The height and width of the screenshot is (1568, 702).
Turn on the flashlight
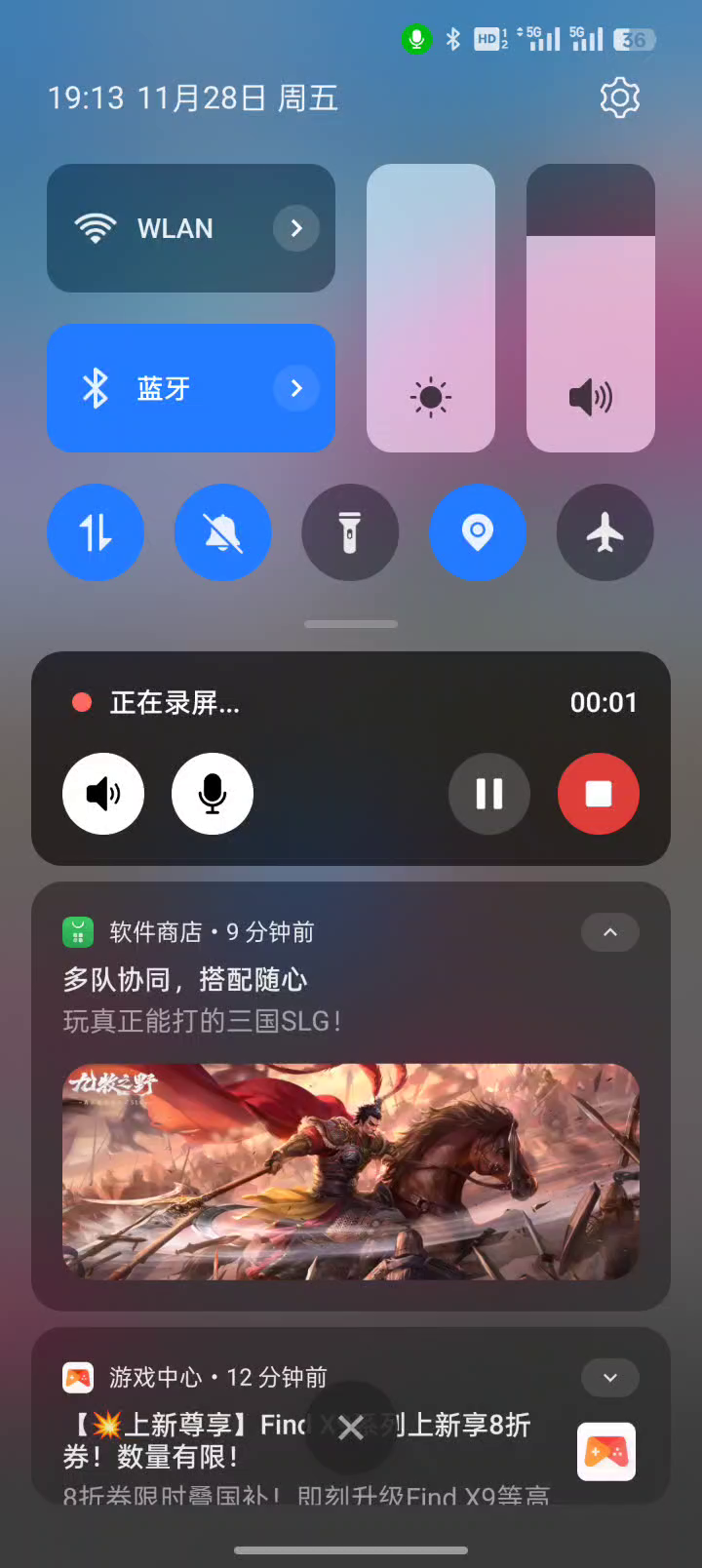350,532
